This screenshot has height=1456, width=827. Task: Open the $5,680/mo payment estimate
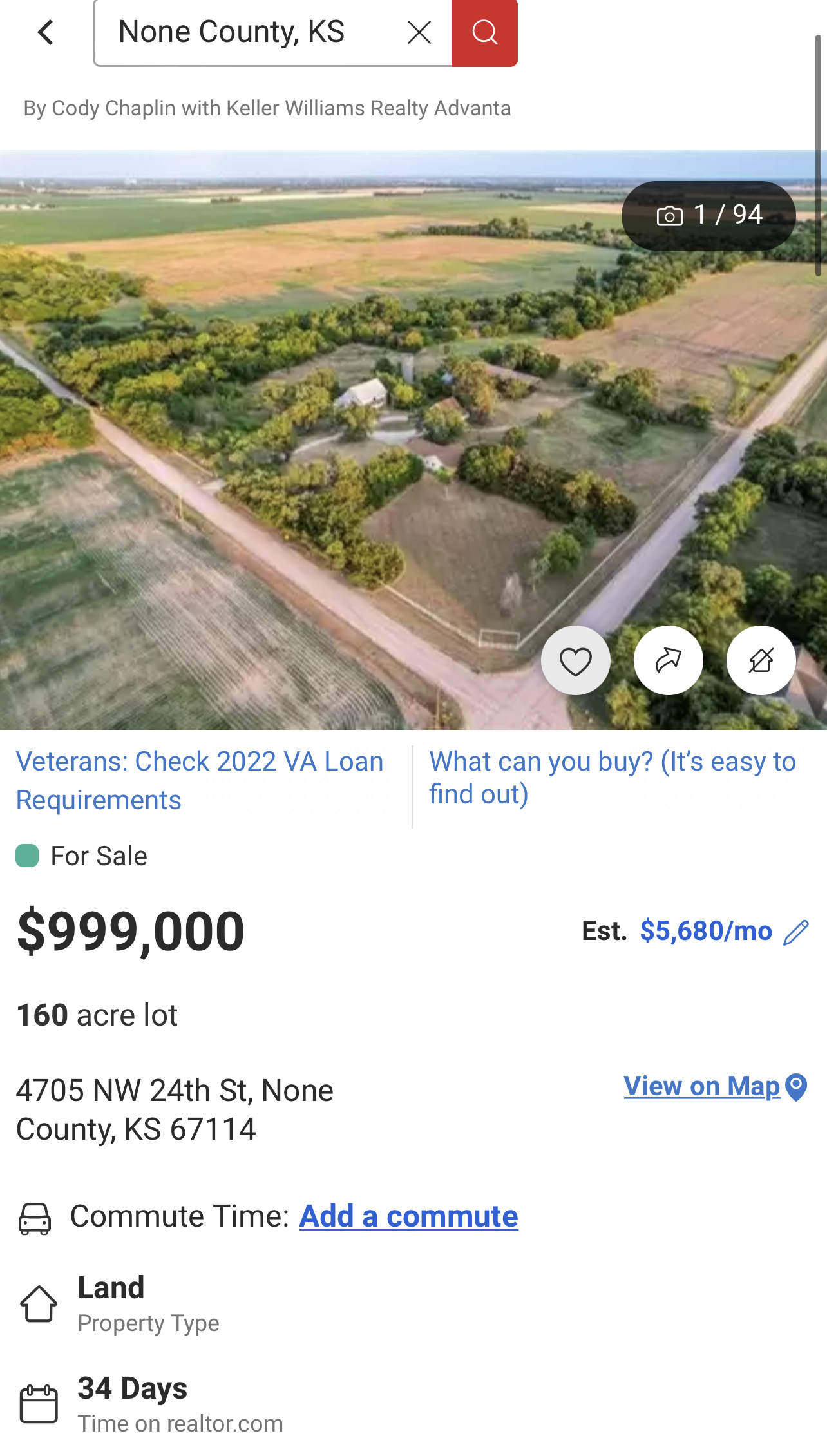[x=705, y=931]
